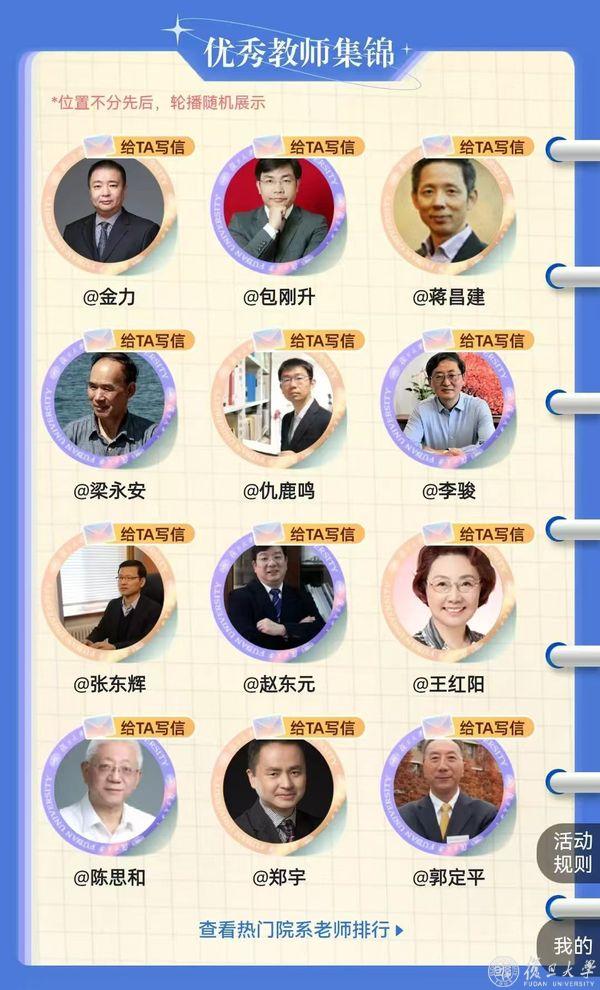View the 热门院系老师排行 ranking link

(x=300, y=930)
